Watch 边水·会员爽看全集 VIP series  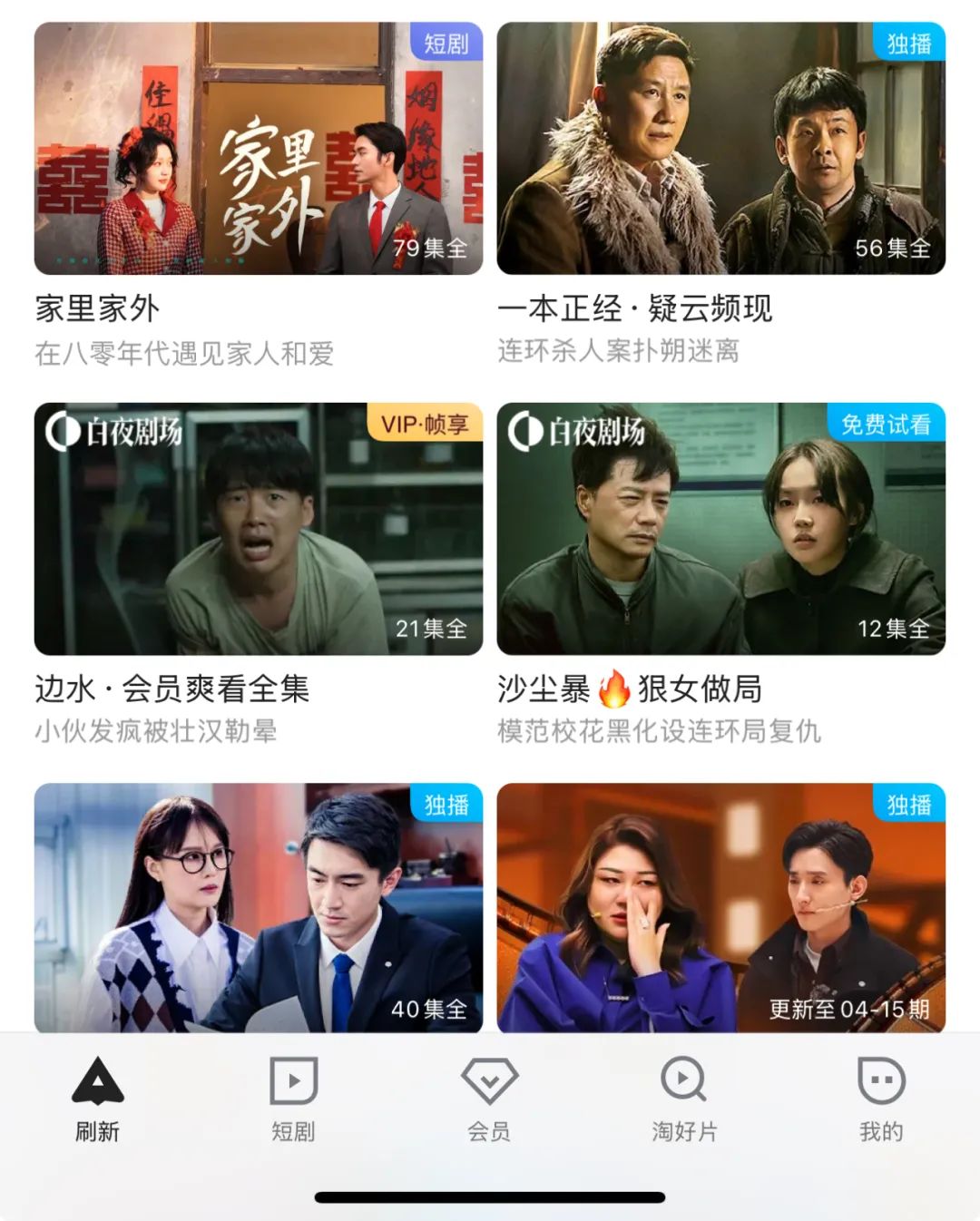pos(259,529)
